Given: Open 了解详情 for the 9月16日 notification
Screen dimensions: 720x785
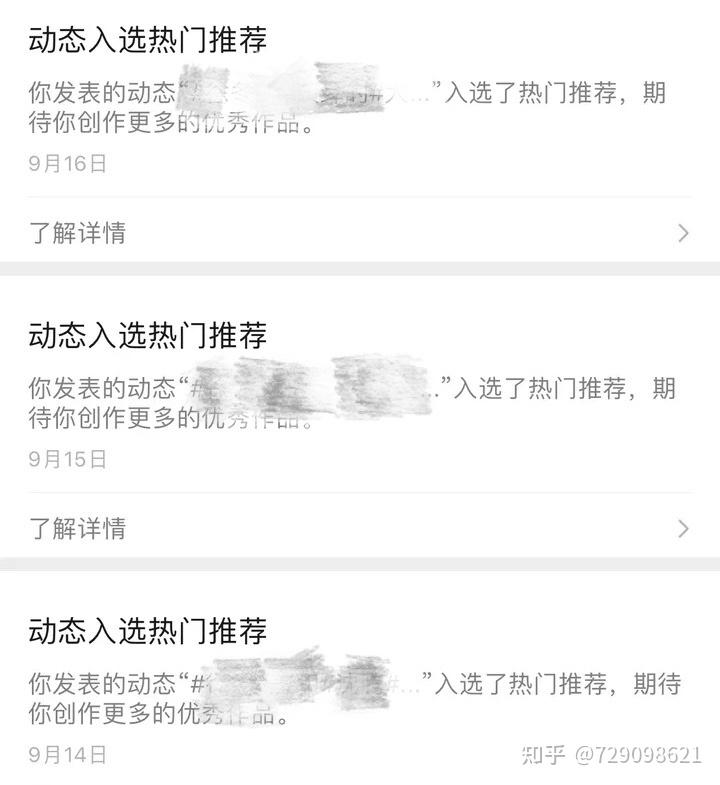Looking at the screenshot, I should (x=78, y=233).
